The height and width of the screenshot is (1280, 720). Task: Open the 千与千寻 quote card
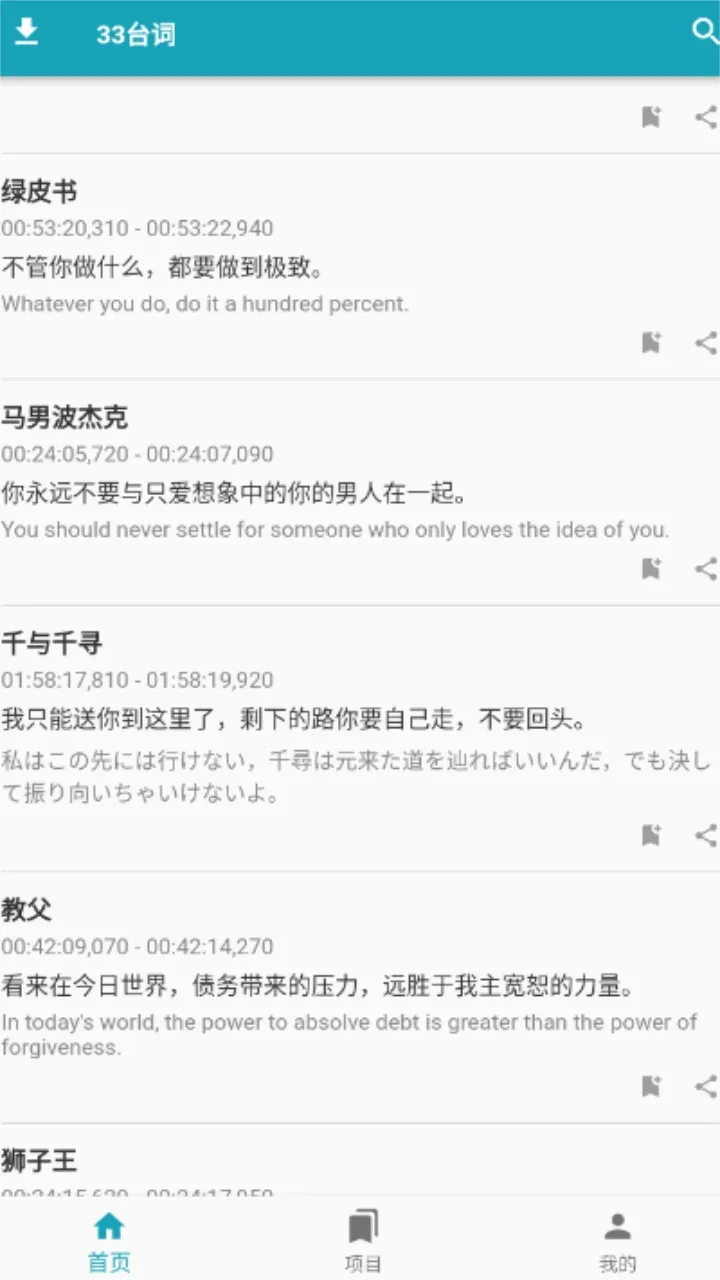pos(300,720)
